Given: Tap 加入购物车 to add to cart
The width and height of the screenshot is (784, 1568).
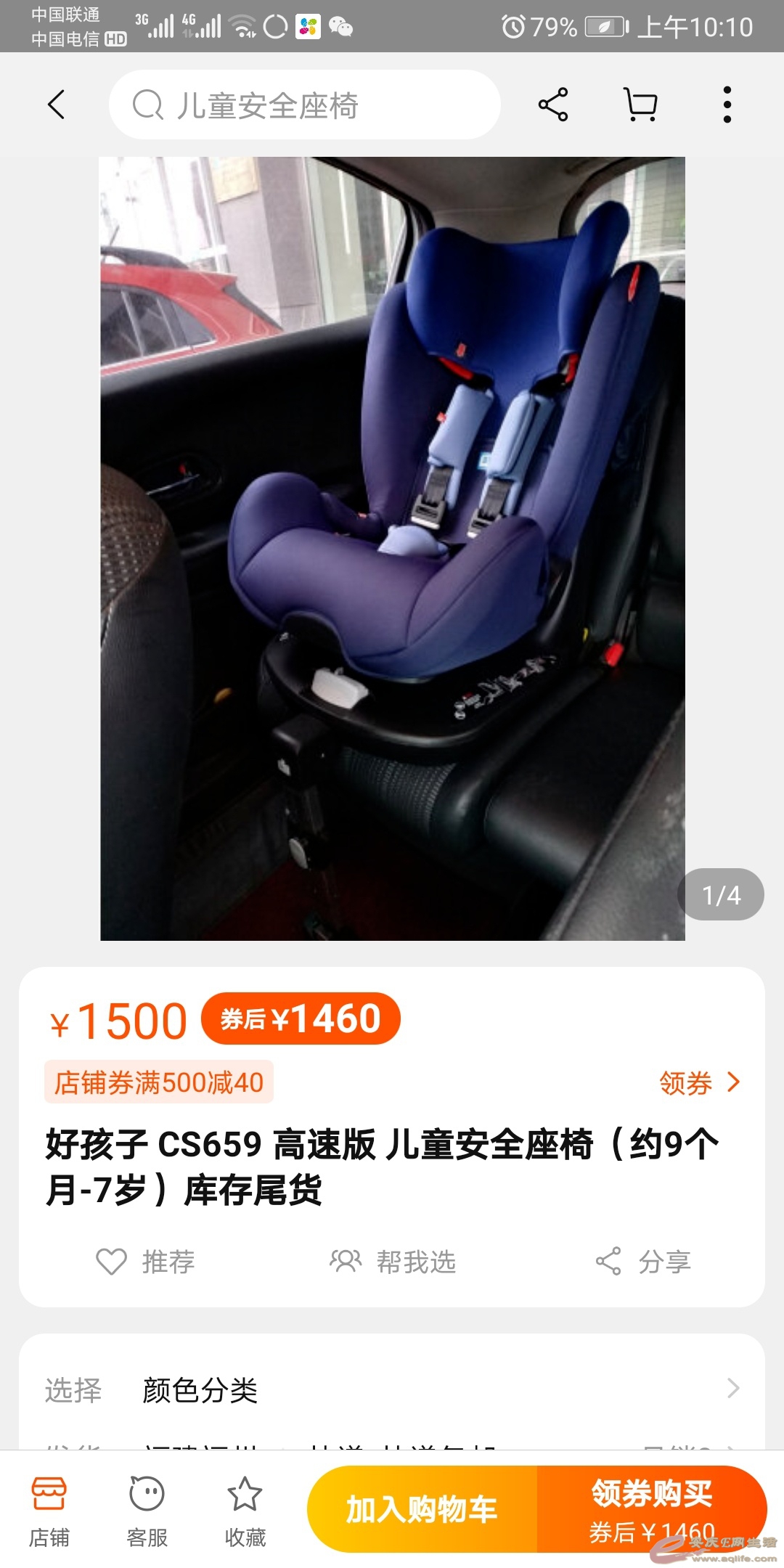Looking at the screenshot, I should click(422, 1509).
